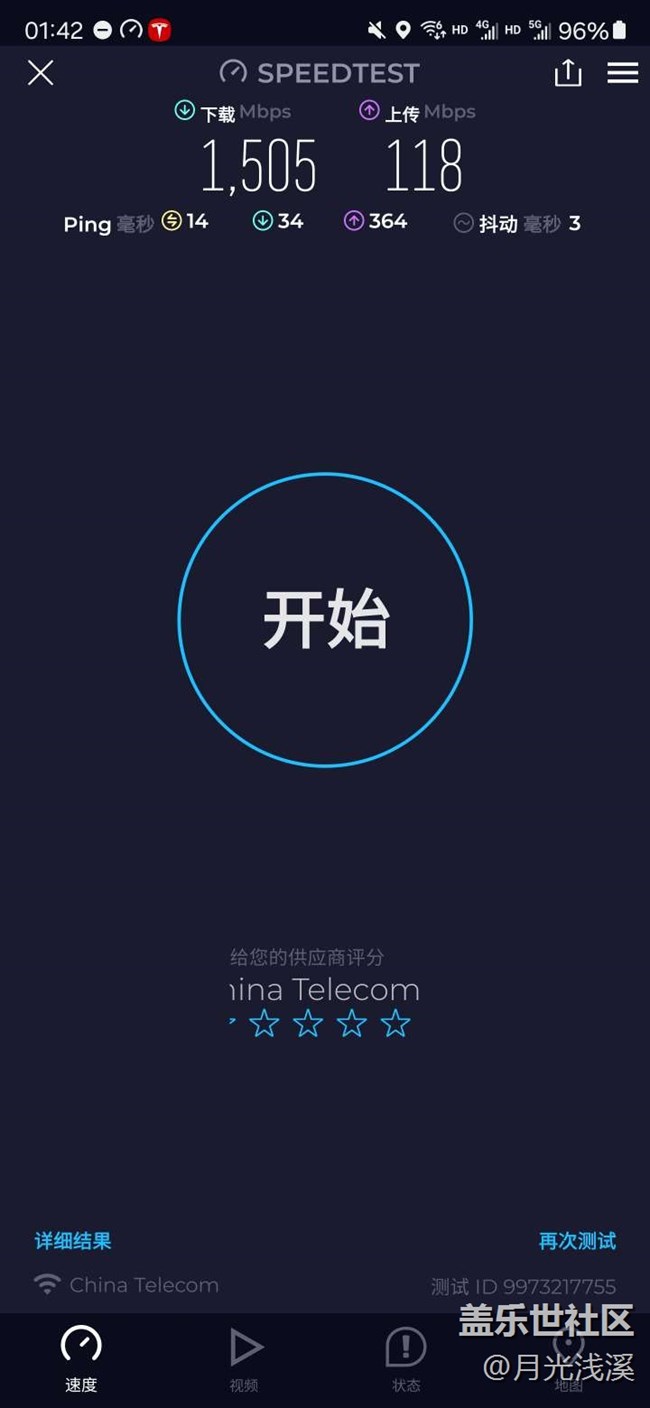
Task: Tap the 开始 button to start test
Action: [325, 620]
